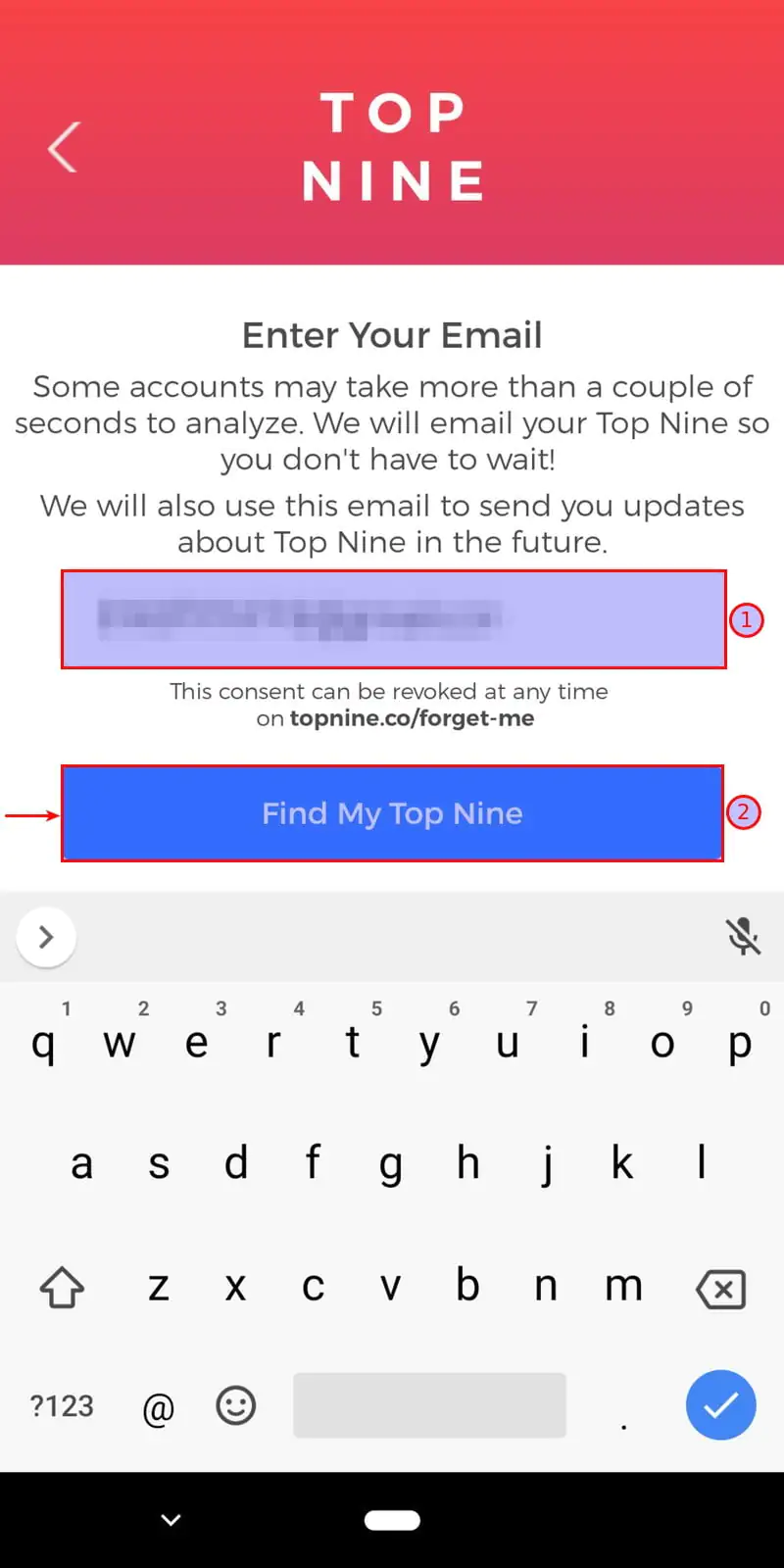
Task: Tap Find My Top Nine button
Action: tap(392, 813)
